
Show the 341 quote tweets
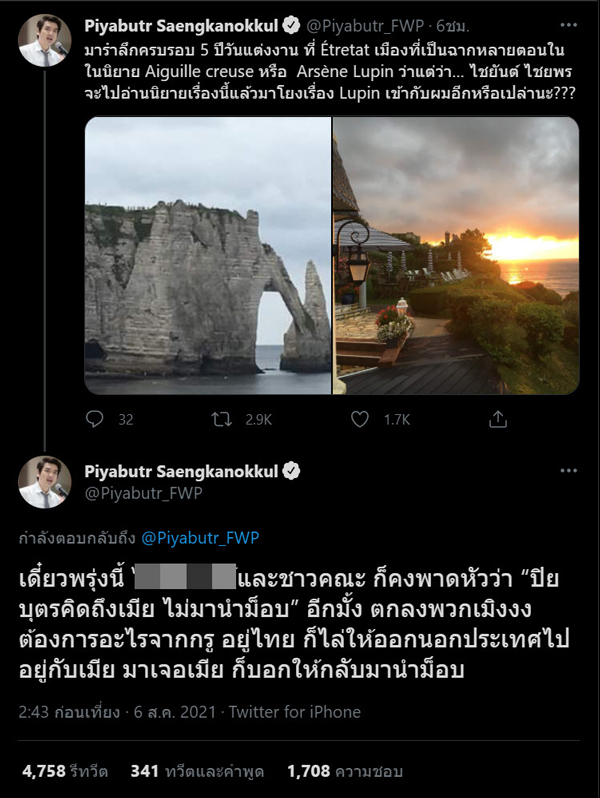(x=197, y=771)
